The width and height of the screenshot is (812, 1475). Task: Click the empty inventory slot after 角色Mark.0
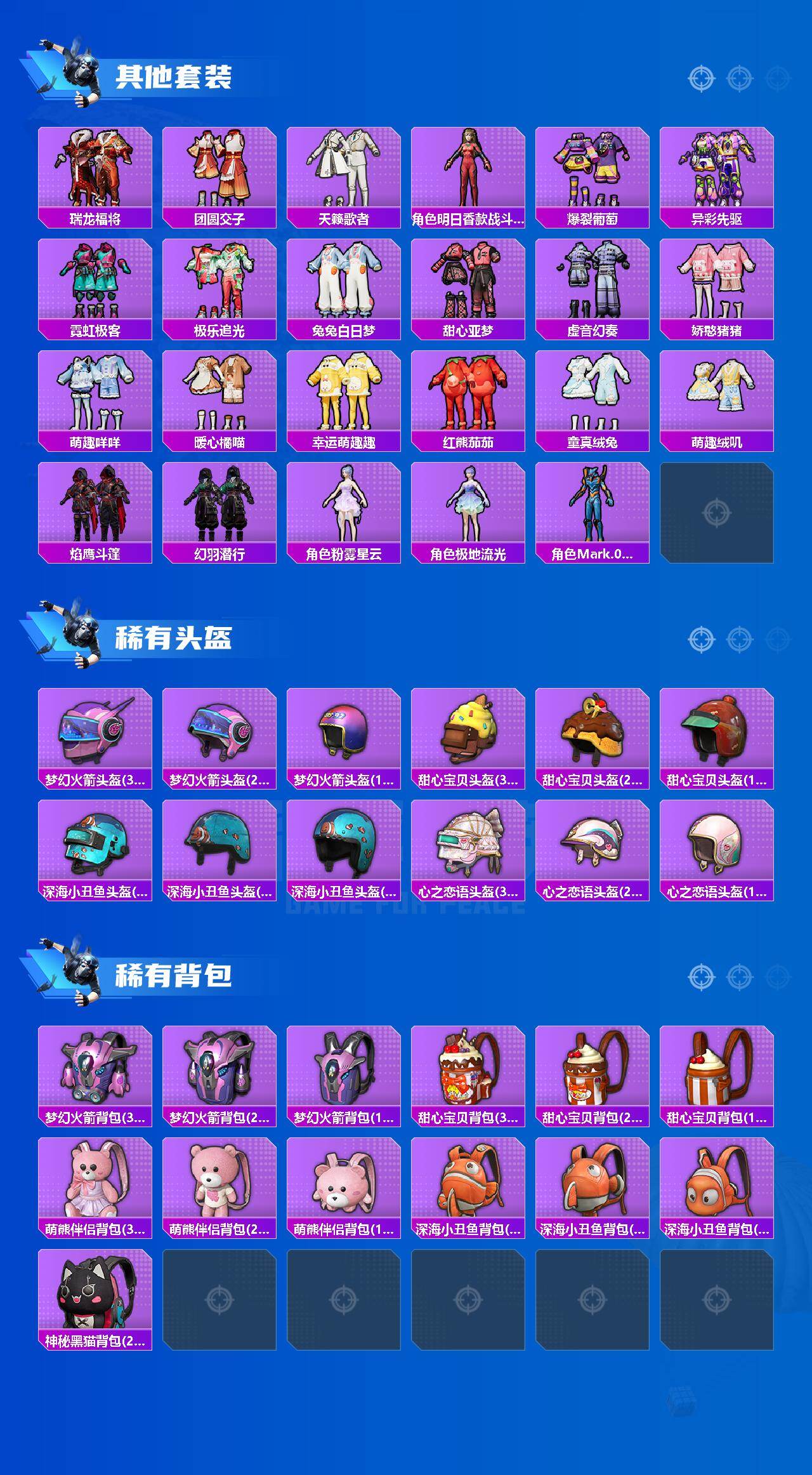pos(717,514)
